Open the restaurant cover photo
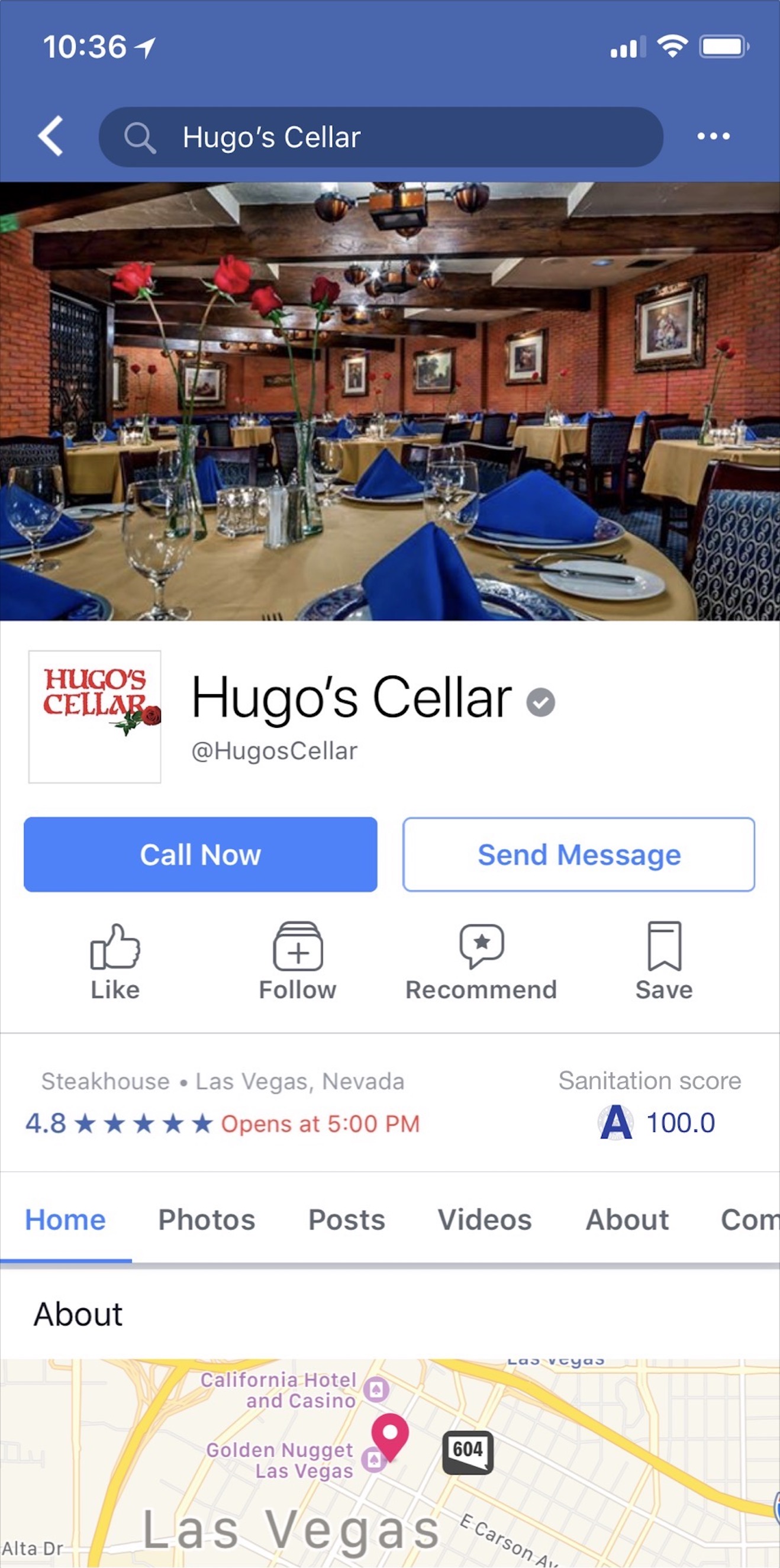The image size is (780, 1568). pyautogui.click(x=389, y=401)
